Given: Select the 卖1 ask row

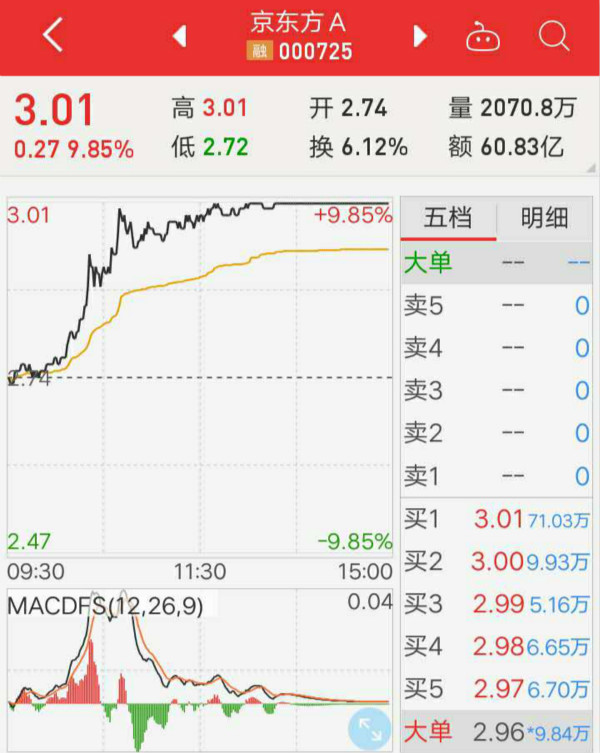Looking at the screenshot, I should pyautogui.click(x=496, y=475).
